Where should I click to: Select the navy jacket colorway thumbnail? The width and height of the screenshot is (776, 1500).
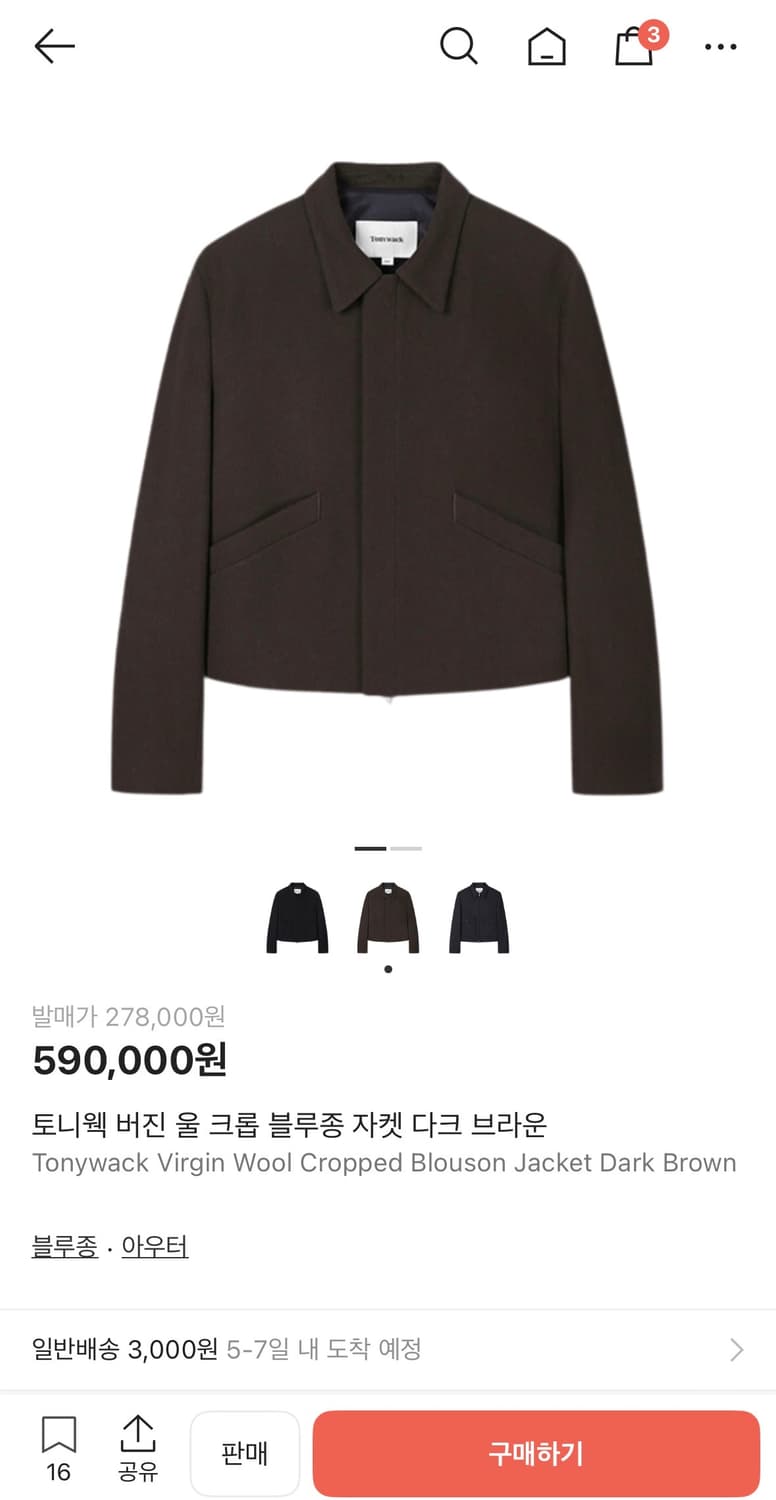[480, 918]
